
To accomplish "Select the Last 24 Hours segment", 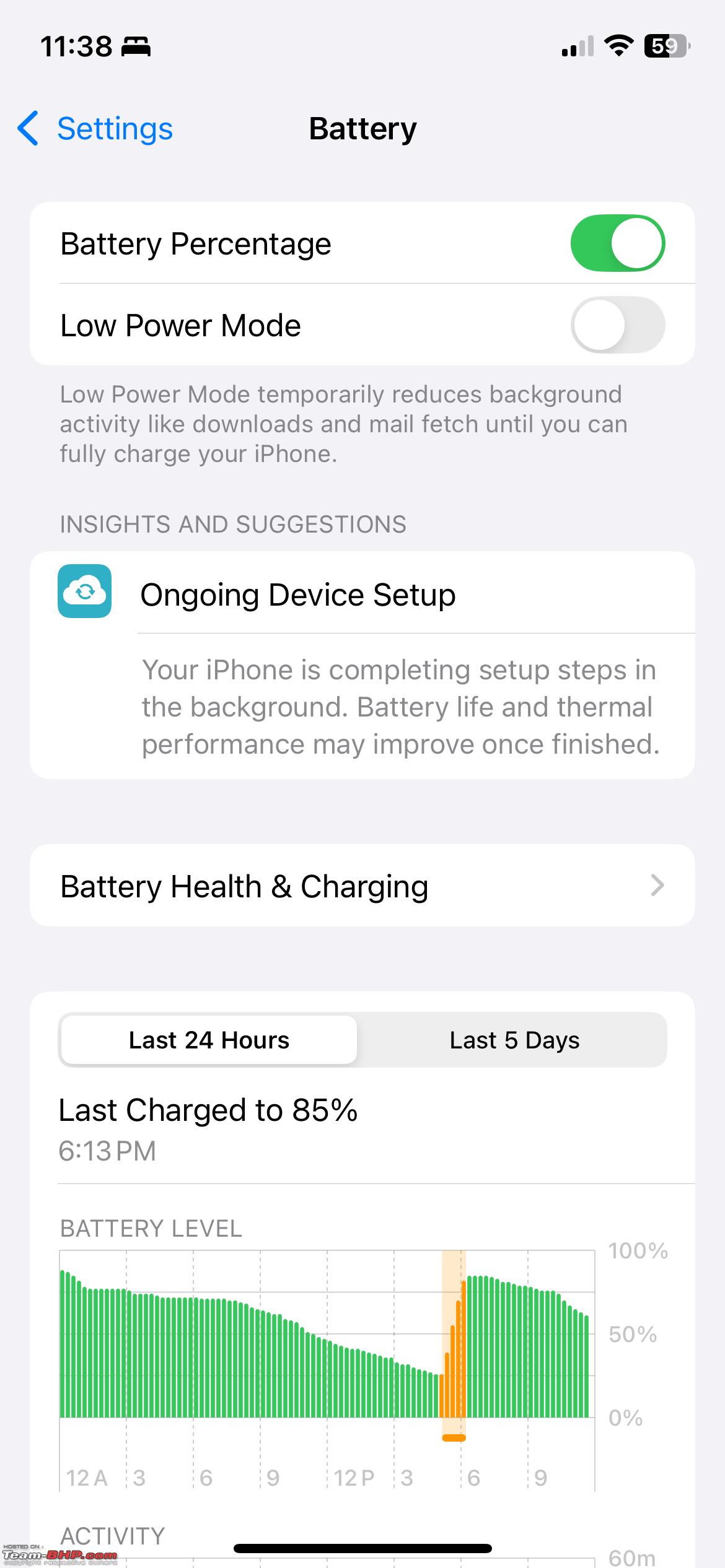I will [209, 1040].
